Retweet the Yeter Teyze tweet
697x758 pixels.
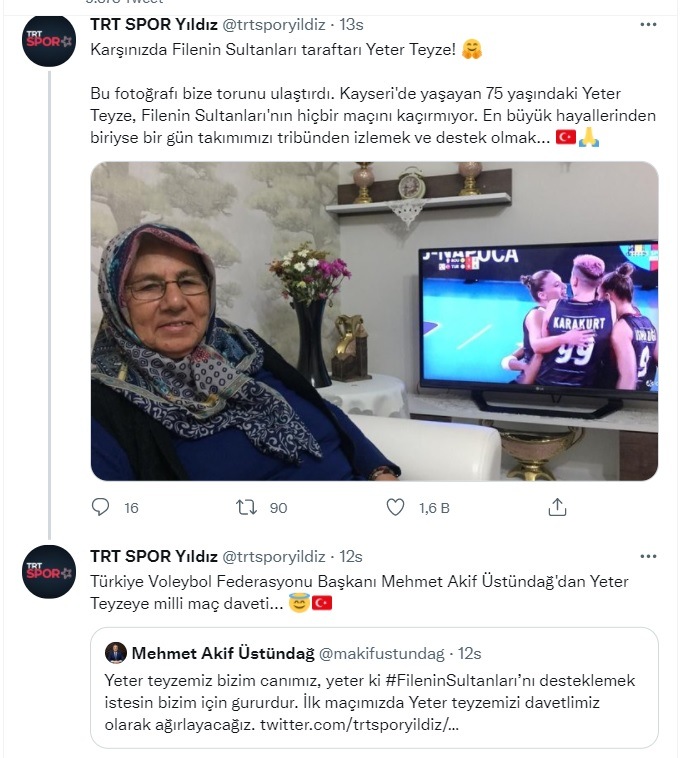[246, 508]
